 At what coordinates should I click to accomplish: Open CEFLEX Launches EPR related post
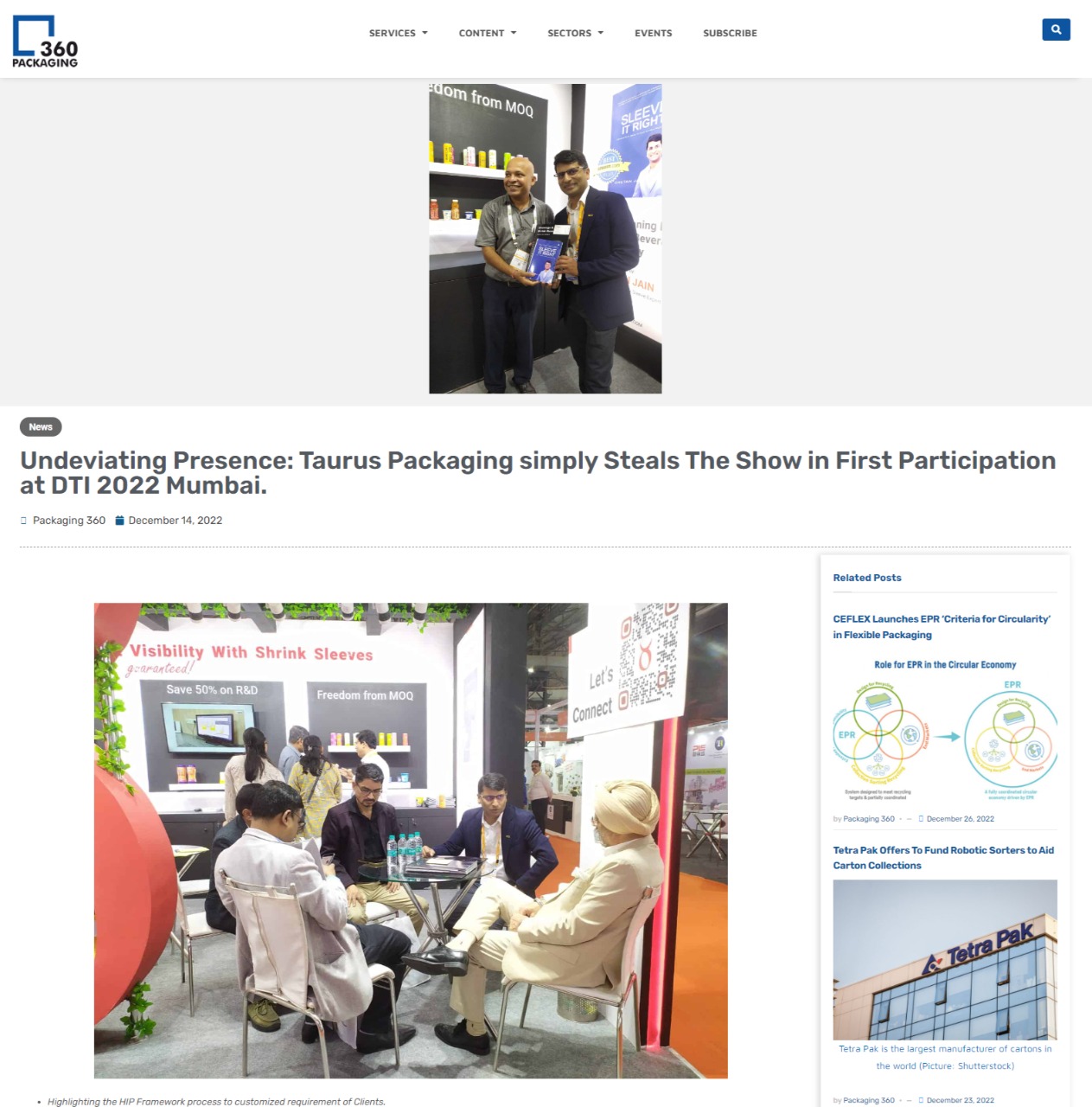coord(941,627)
